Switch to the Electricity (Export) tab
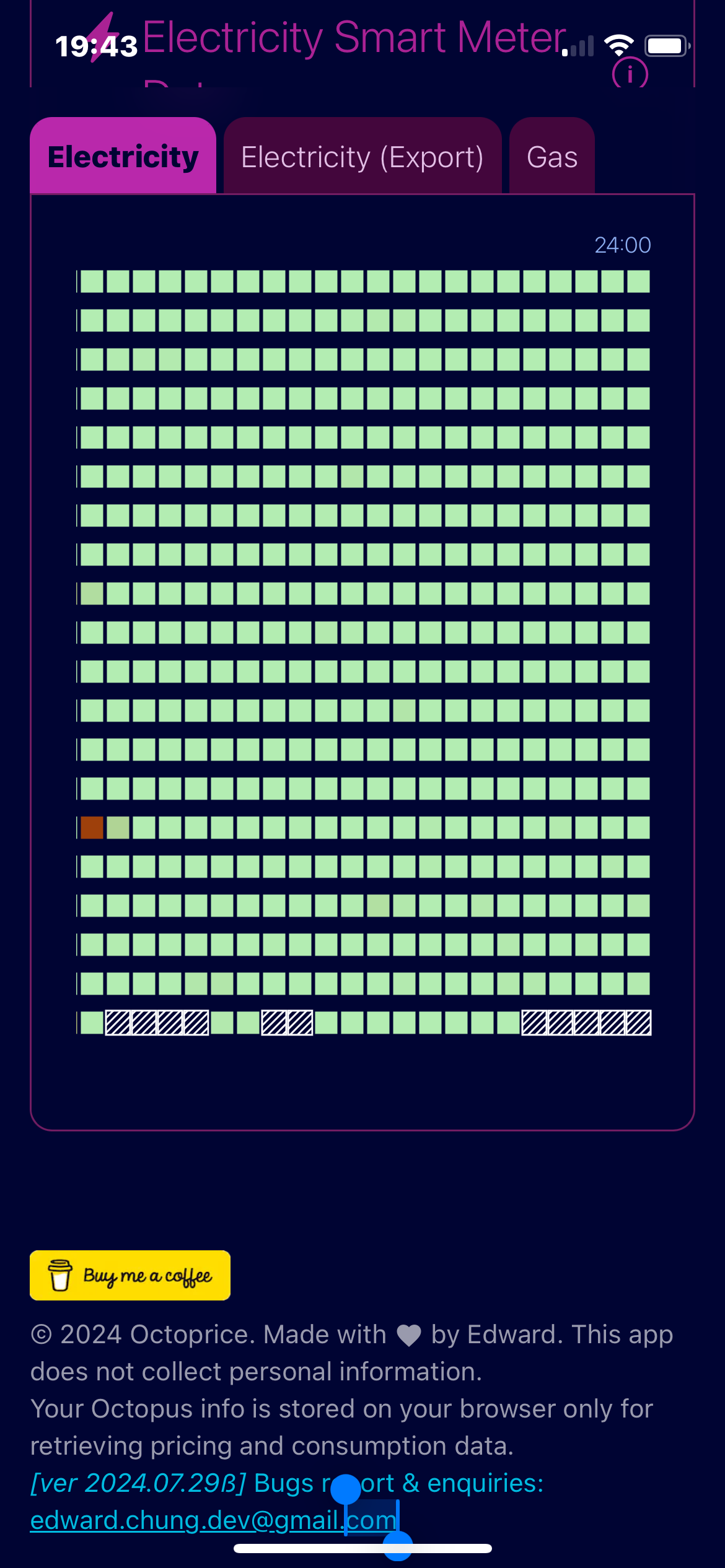725x1568 pixels. tap(362, 156)
